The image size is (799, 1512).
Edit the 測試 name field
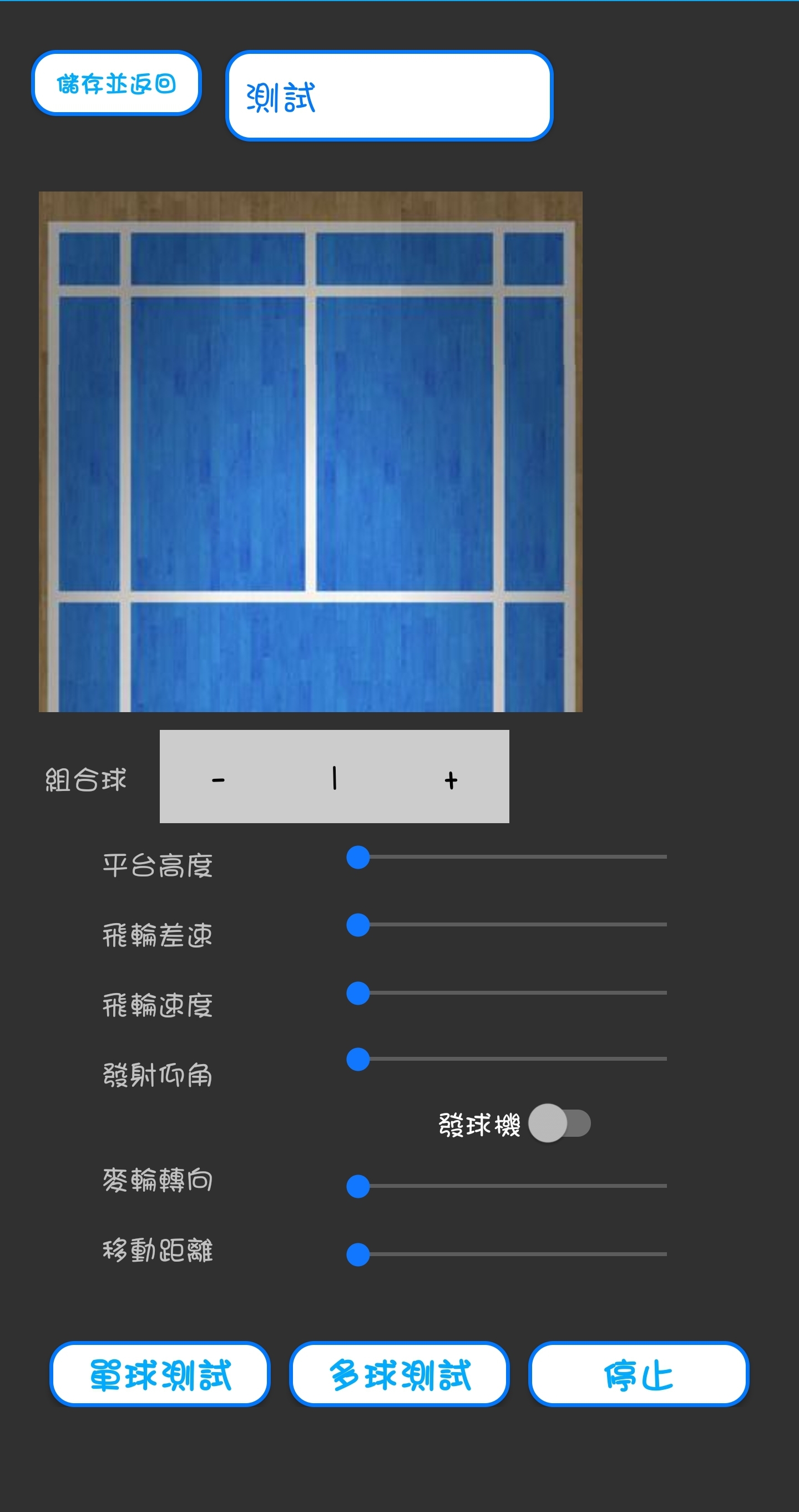(x=389, y=96)
